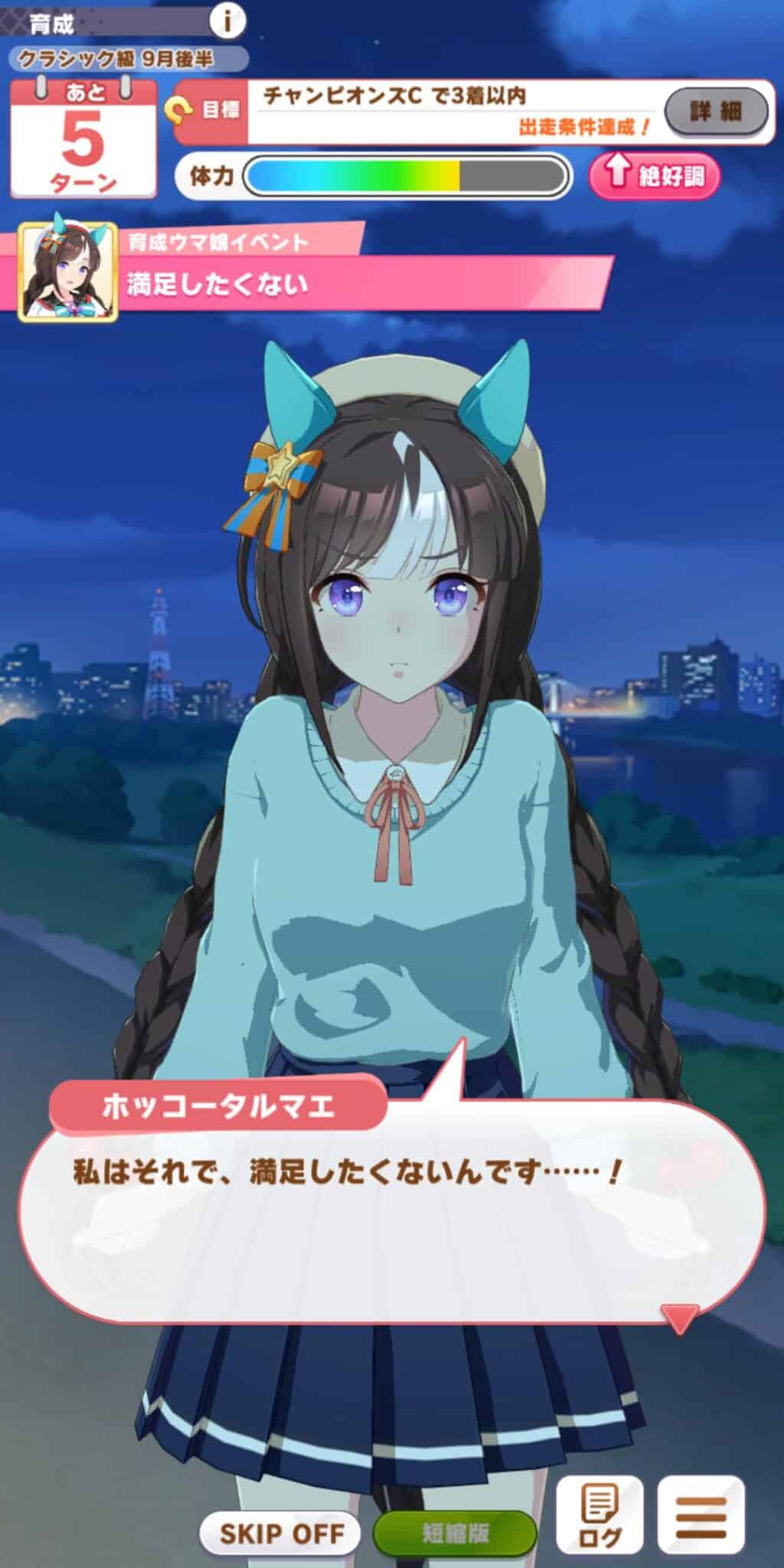This screenshot has width=784, height=1568.
Task: Toggle the SKIP OFF button
Action: coord(281,1534)
